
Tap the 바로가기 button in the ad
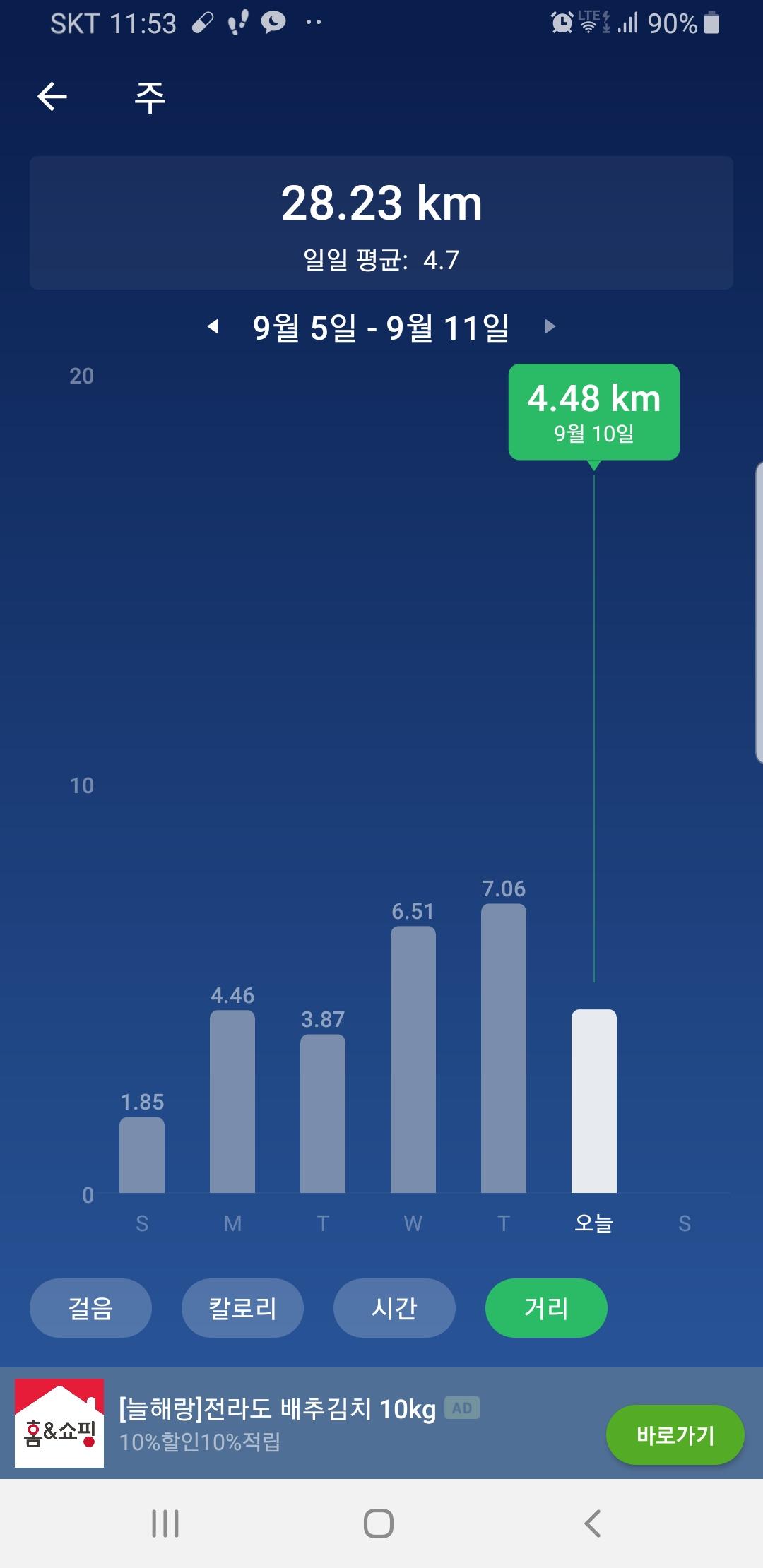click(x=675, y=1435)
